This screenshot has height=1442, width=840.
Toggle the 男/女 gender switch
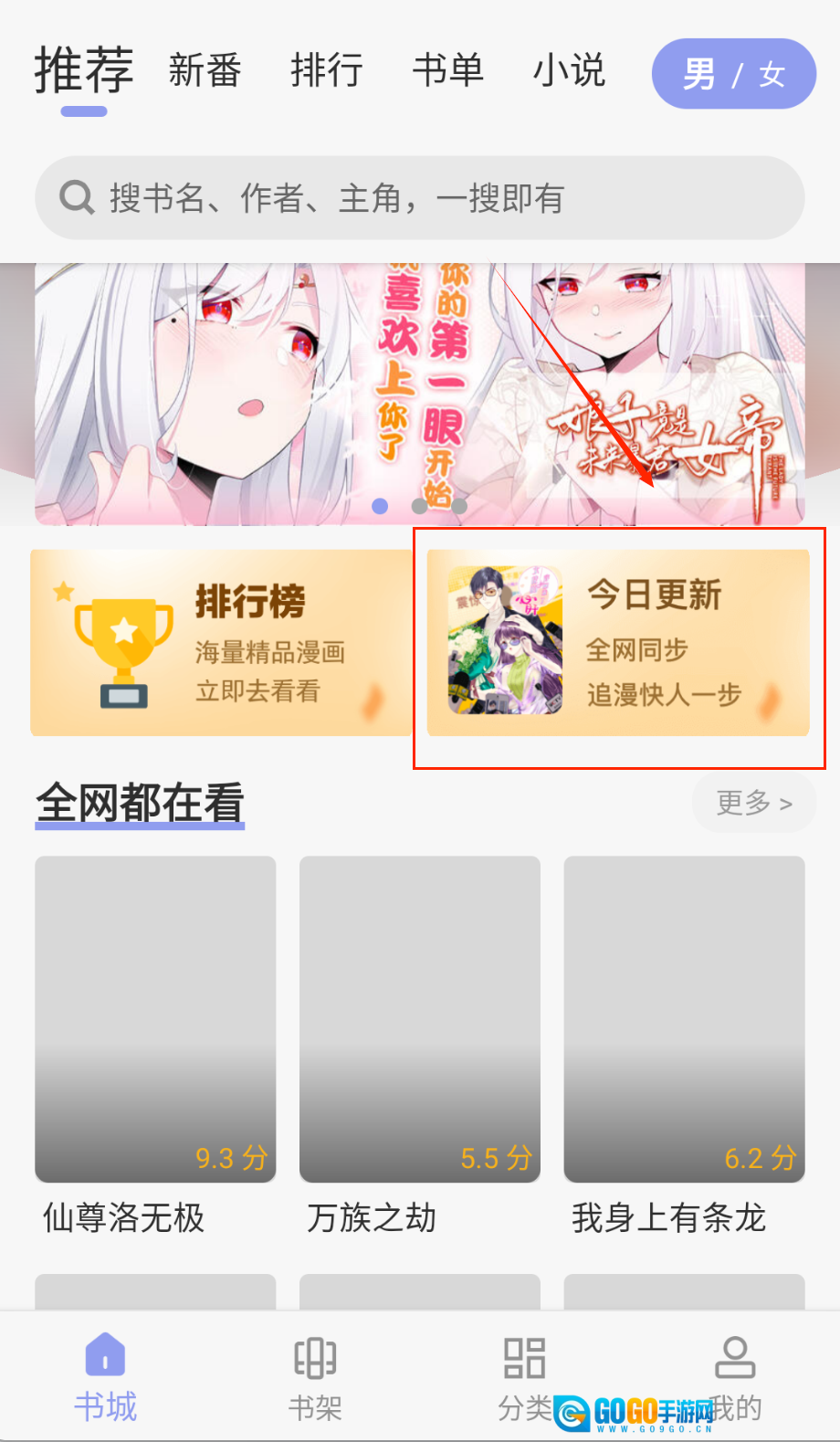(733, 74)
